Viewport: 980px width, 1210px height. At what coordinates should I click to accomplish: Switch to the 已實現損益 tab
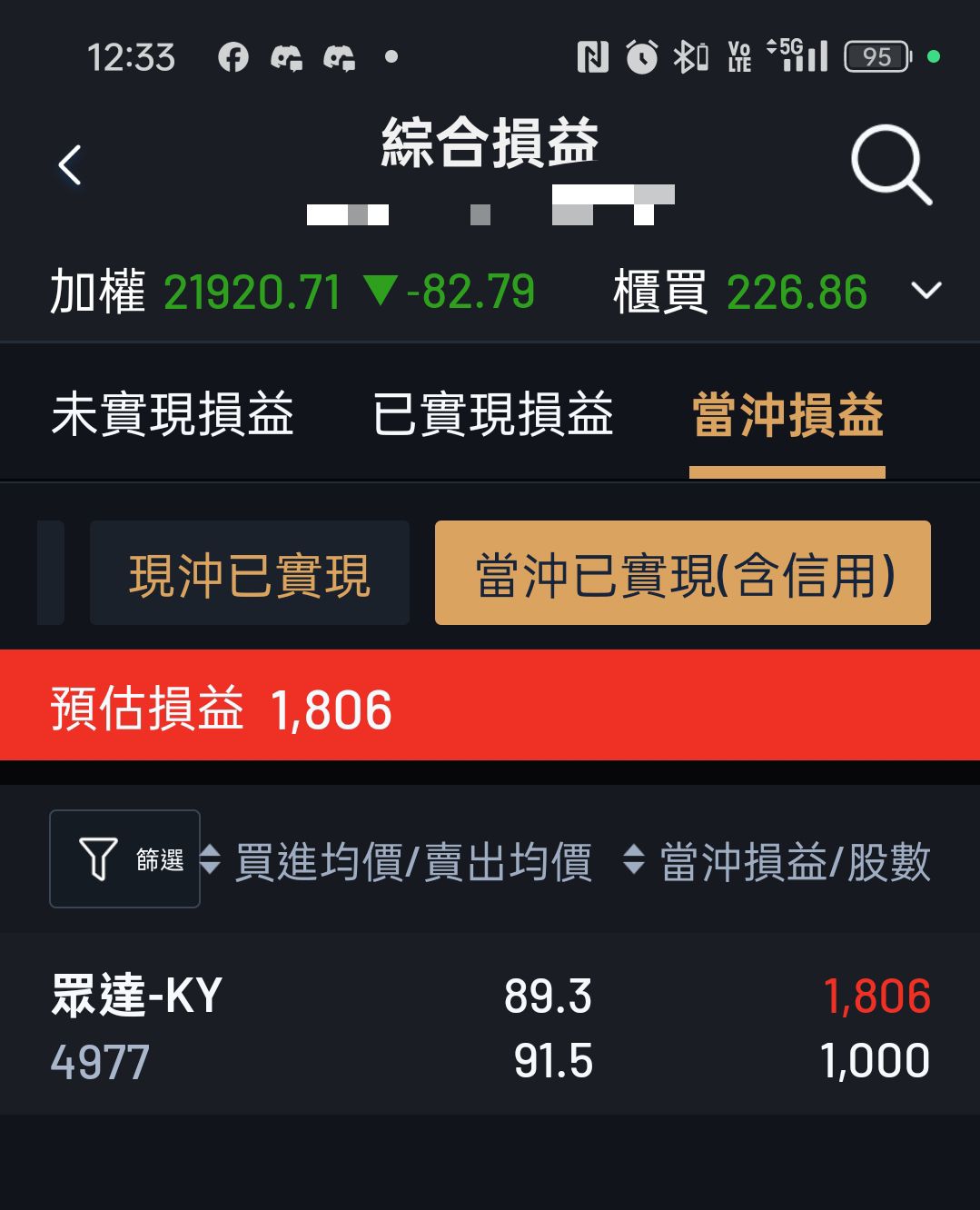[x=493, y=415]
